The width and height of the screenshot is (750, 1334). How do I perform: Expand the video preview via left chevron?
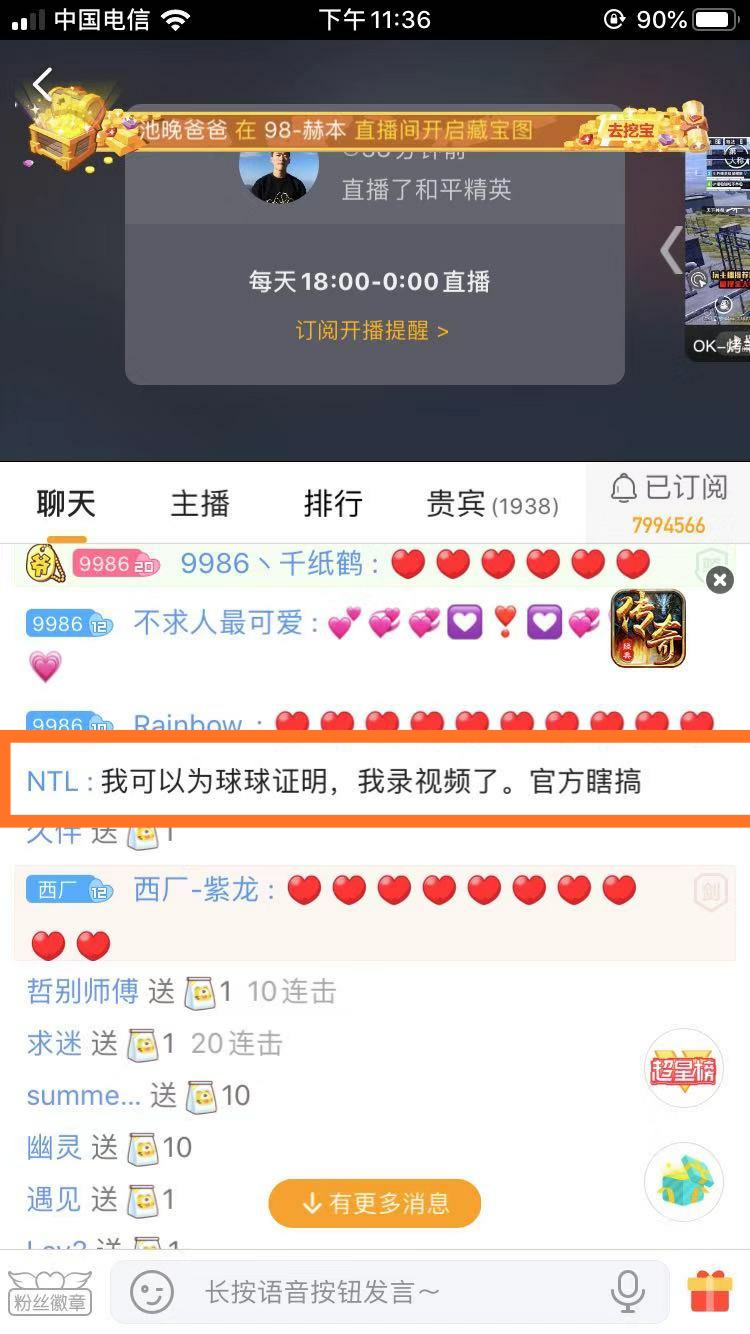click(671, 251)
